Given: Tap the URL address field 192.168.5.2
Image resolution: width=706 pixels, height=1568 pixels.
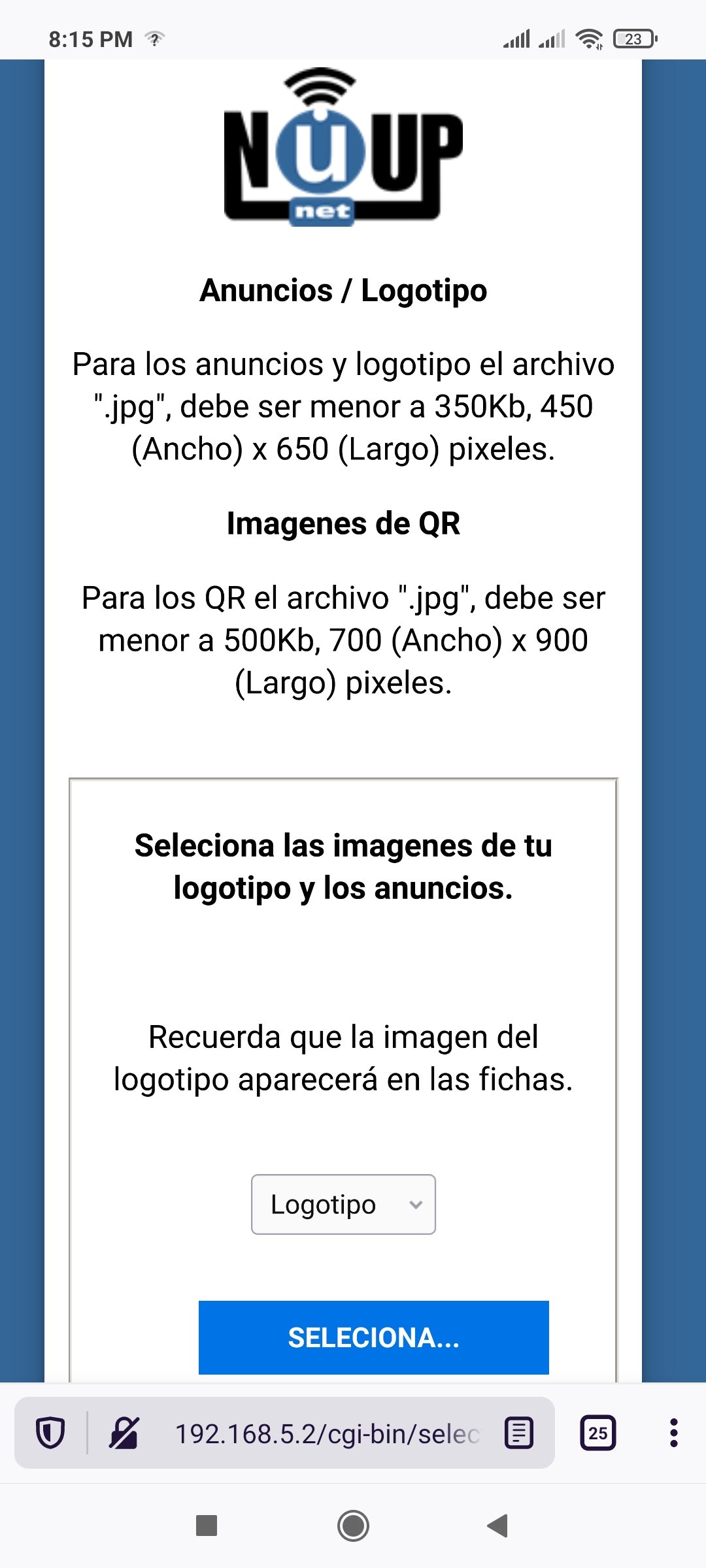Looking at the screenshot, I should pyautogui.click(x=327, y=1433).
